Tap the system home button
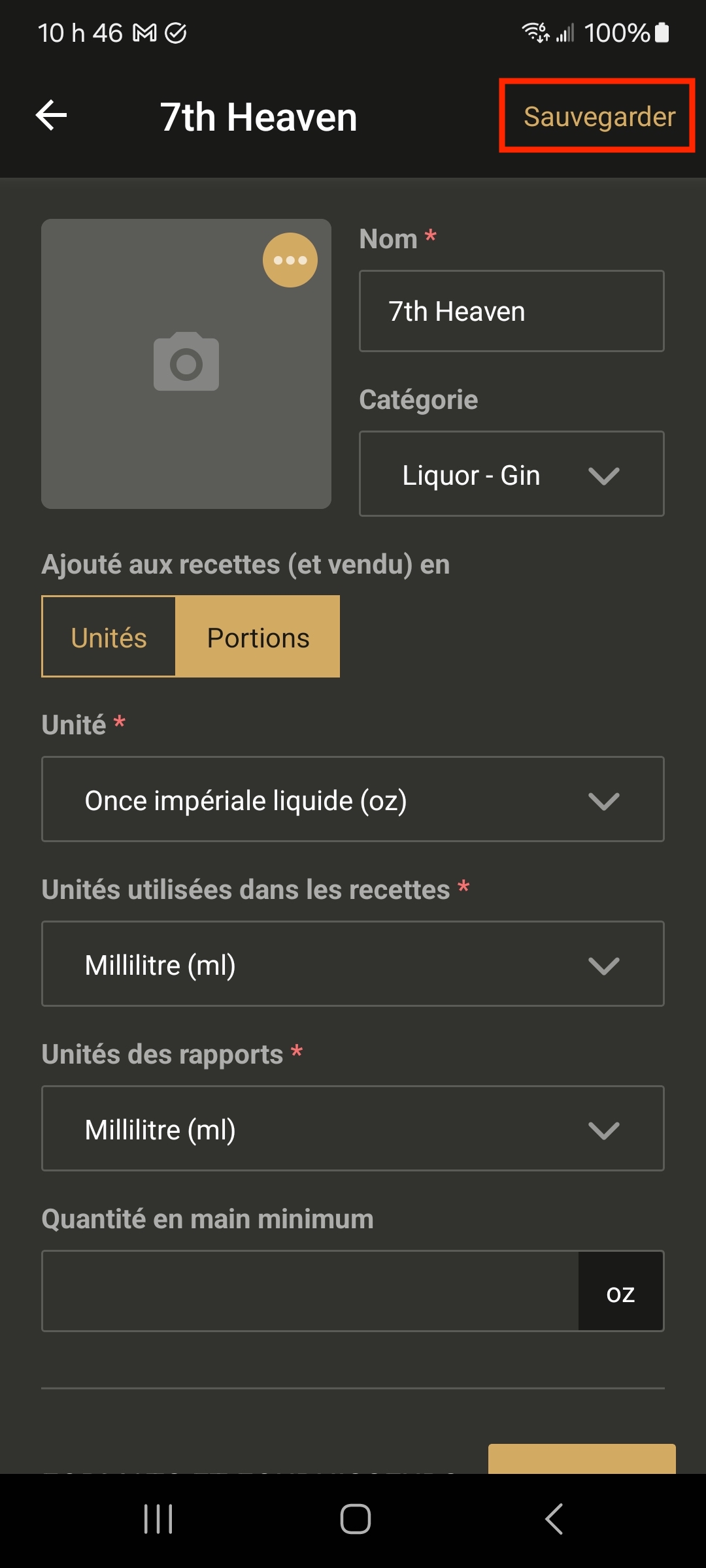This screenshot has height=1568, width=706. (x=355, y=1519)
